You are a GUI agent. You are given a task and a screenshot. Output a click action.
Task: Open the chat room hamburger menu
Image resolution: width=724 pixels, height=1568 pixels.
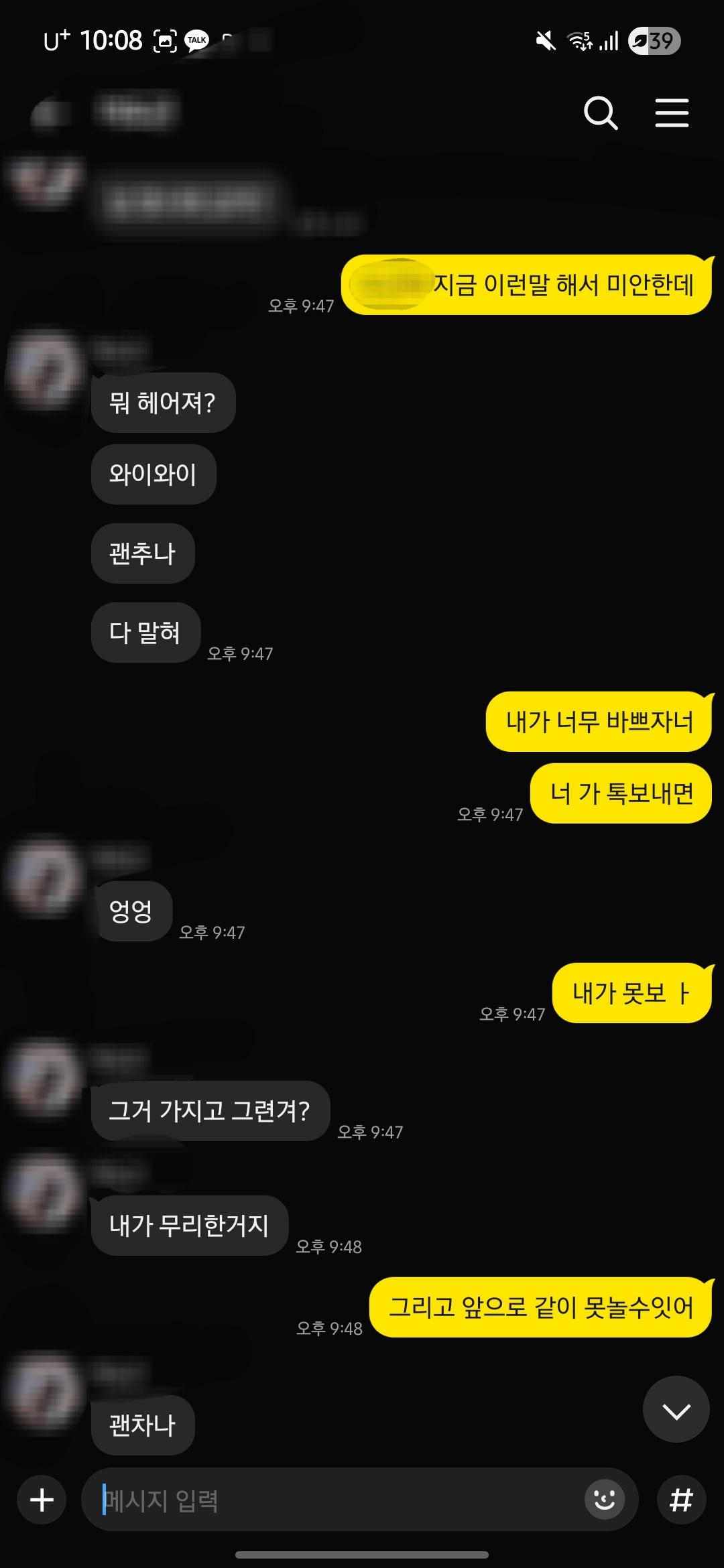pyautogui.click(x=672, y=113)
